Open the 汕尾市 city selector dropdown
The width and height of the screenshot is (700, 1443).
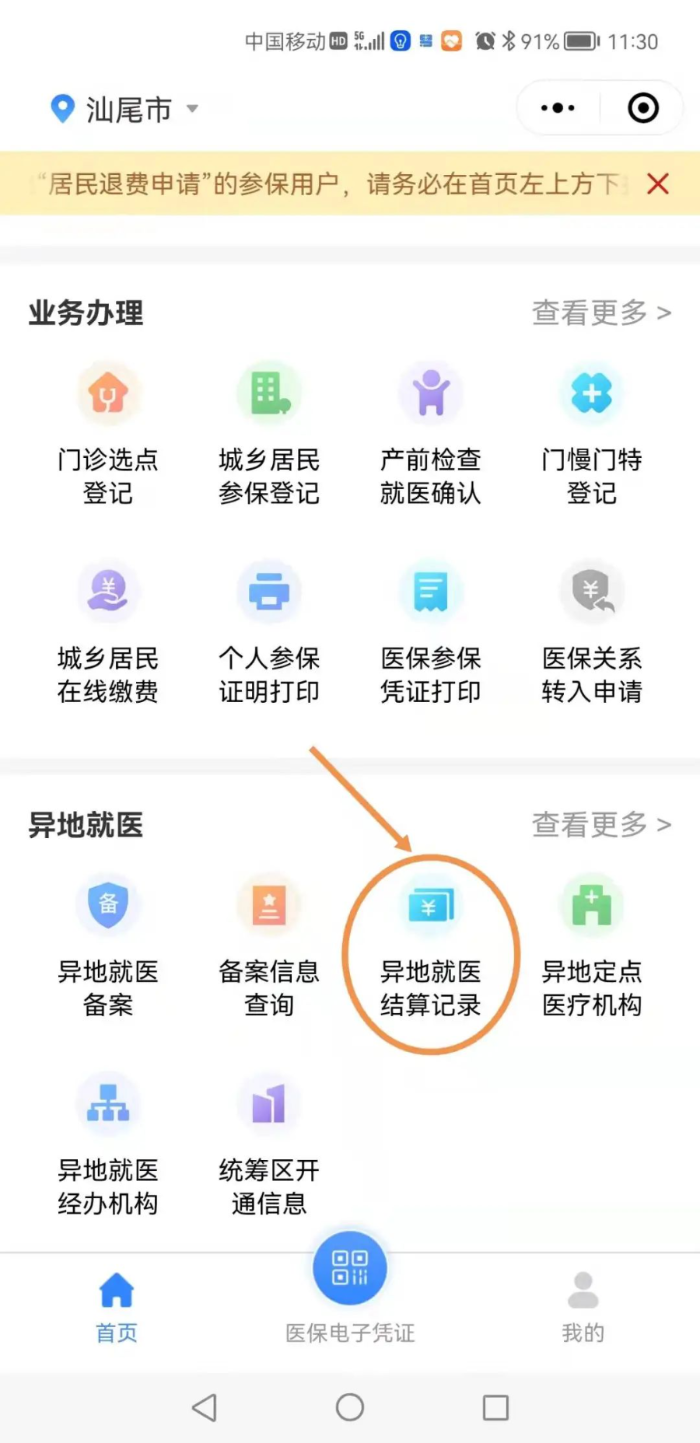coord(126,109)
